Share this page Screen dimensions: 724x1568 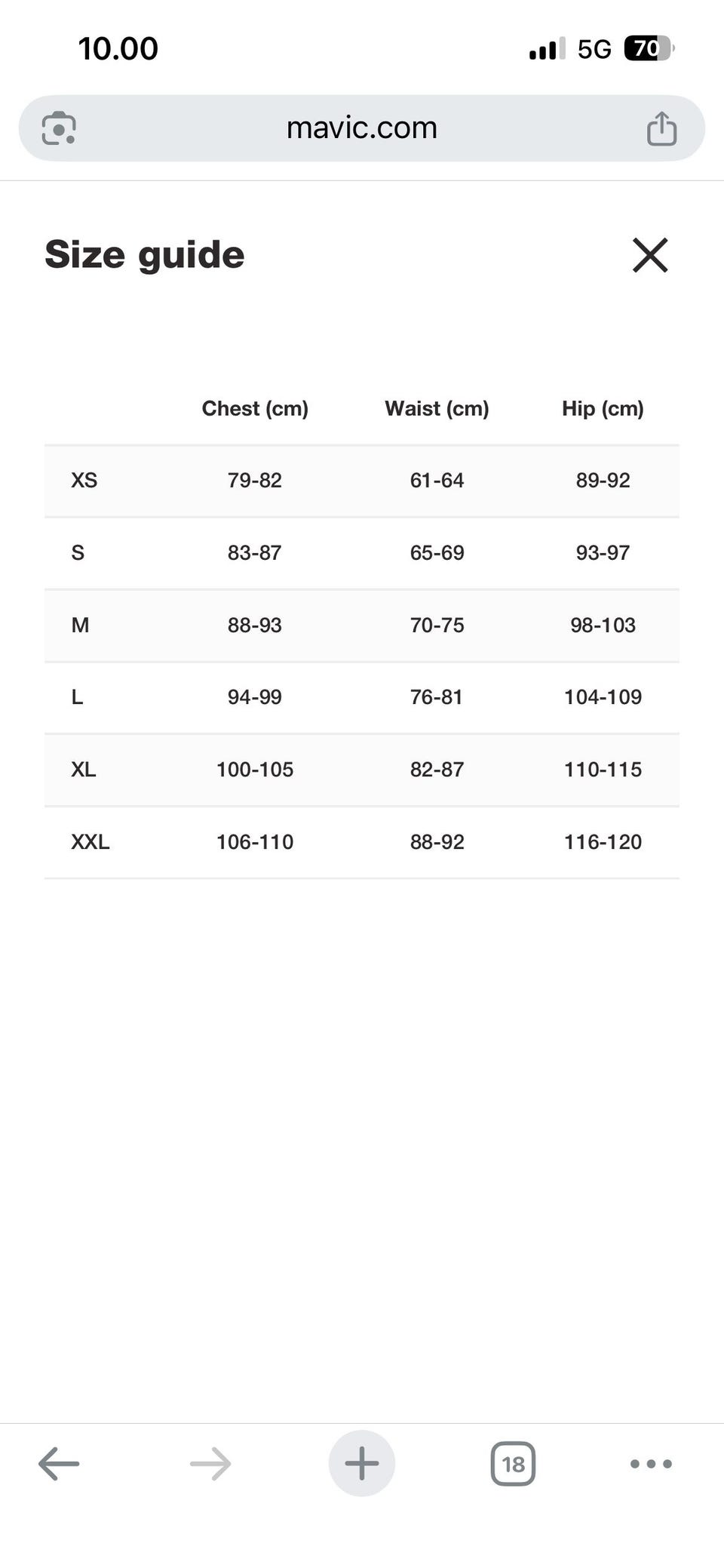point(661,128)
